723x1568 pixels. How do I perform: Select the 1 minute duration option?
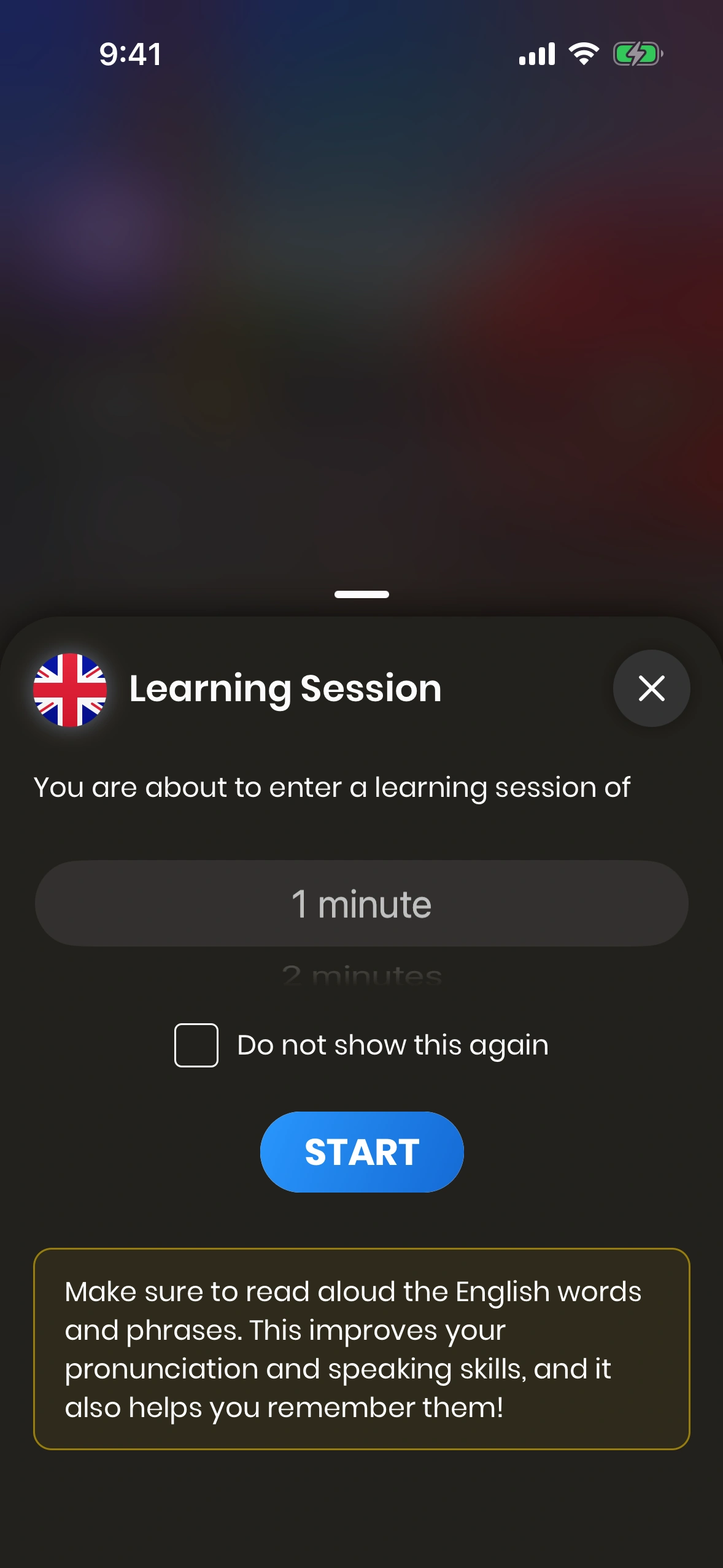361,904
